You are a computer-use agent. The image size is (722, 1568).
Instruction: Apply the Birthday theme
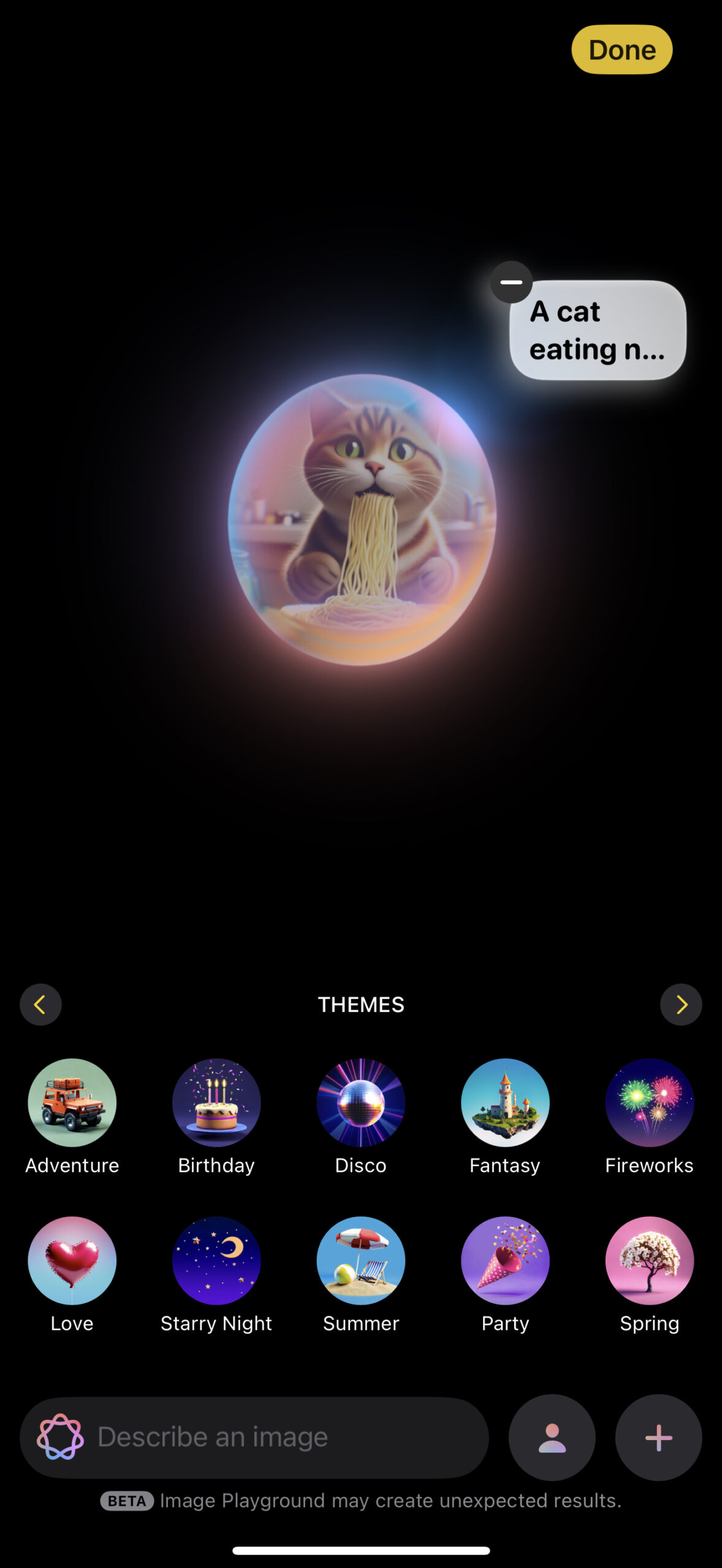(216, 1102)
